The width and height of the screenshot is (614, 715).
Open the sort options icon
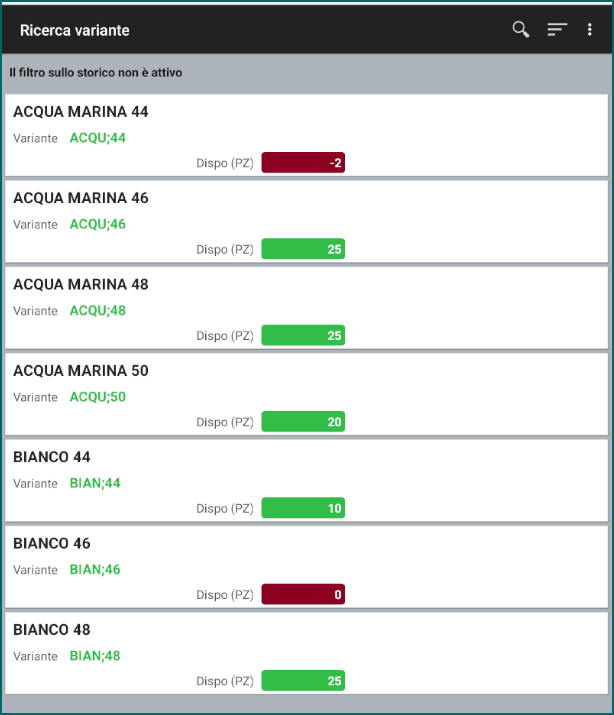pyautogui.click(x=557, y=30)
